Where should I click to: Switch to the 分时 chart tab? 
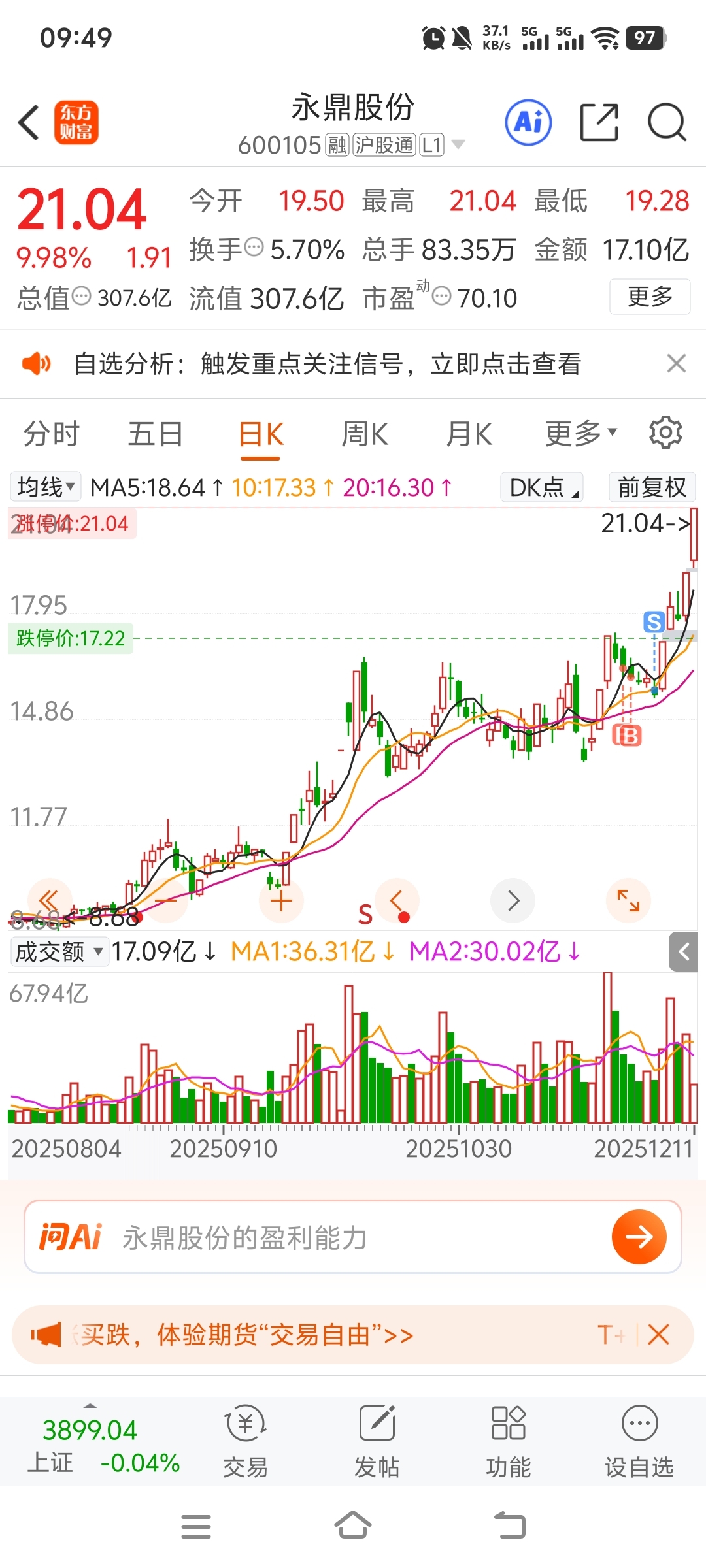[51, 434]
